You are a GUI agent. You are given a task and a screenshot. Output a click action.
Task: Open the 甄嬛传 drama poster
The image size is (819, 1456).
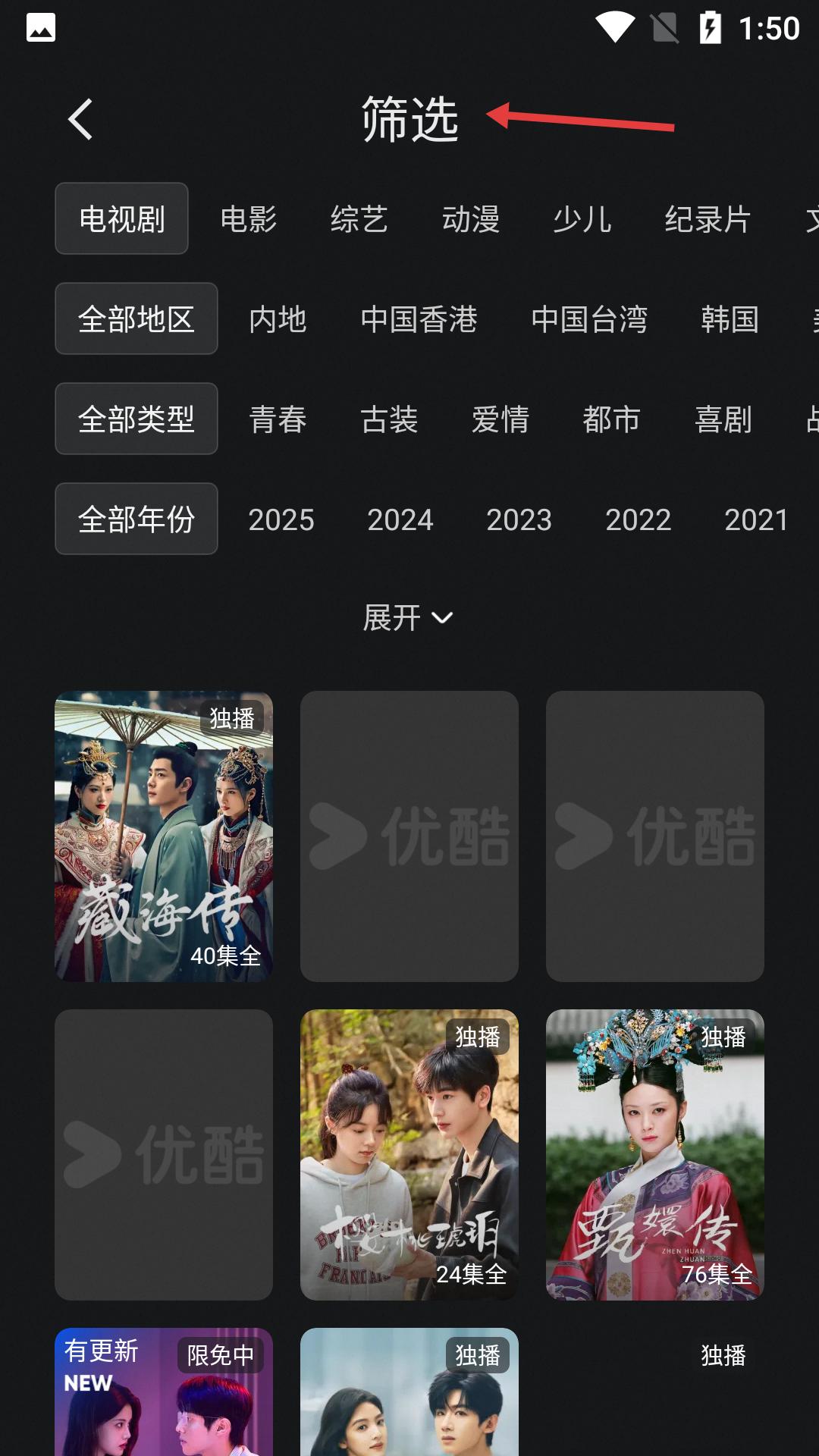[655, 1154]
